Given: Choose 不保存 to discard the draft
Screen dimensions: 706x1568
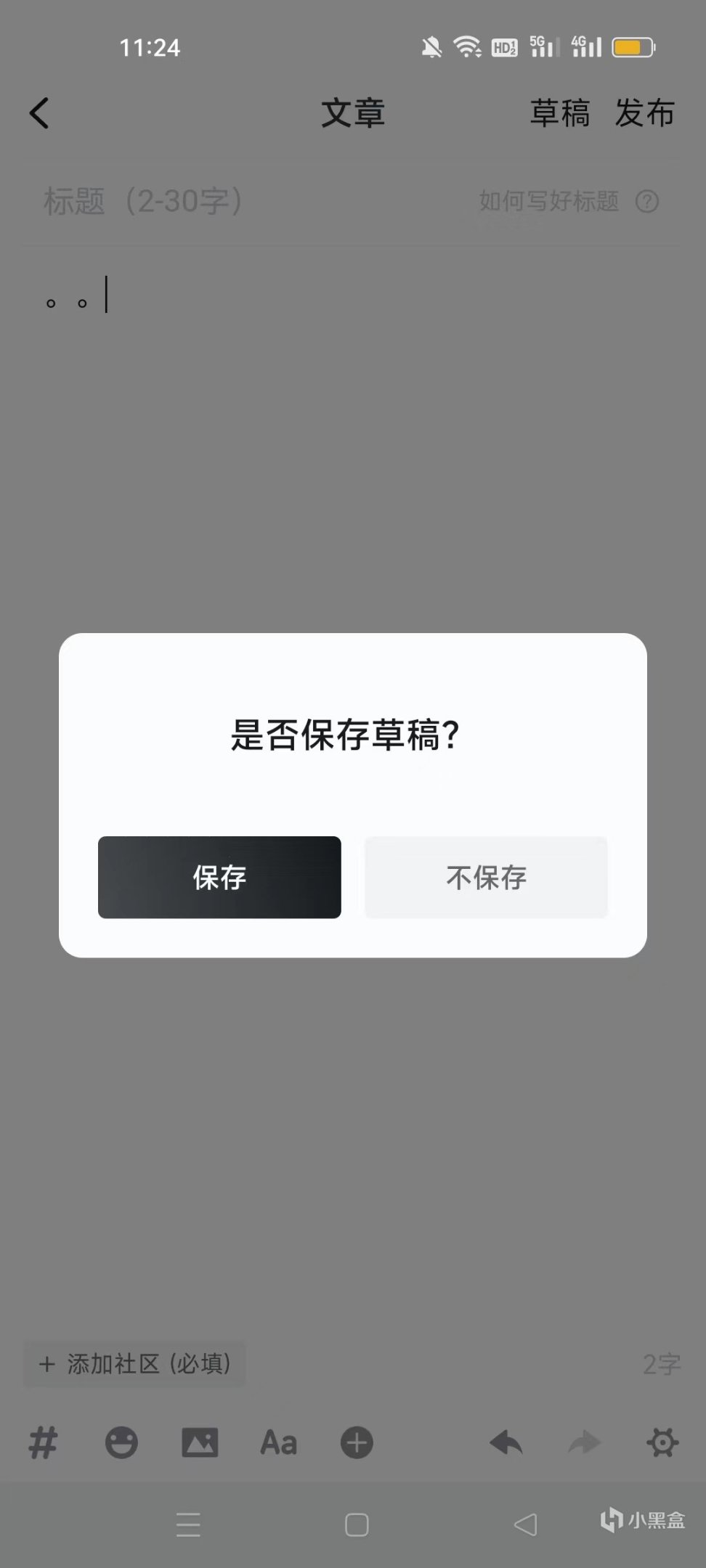Looking at the screenshot, I should pos(486,877).
